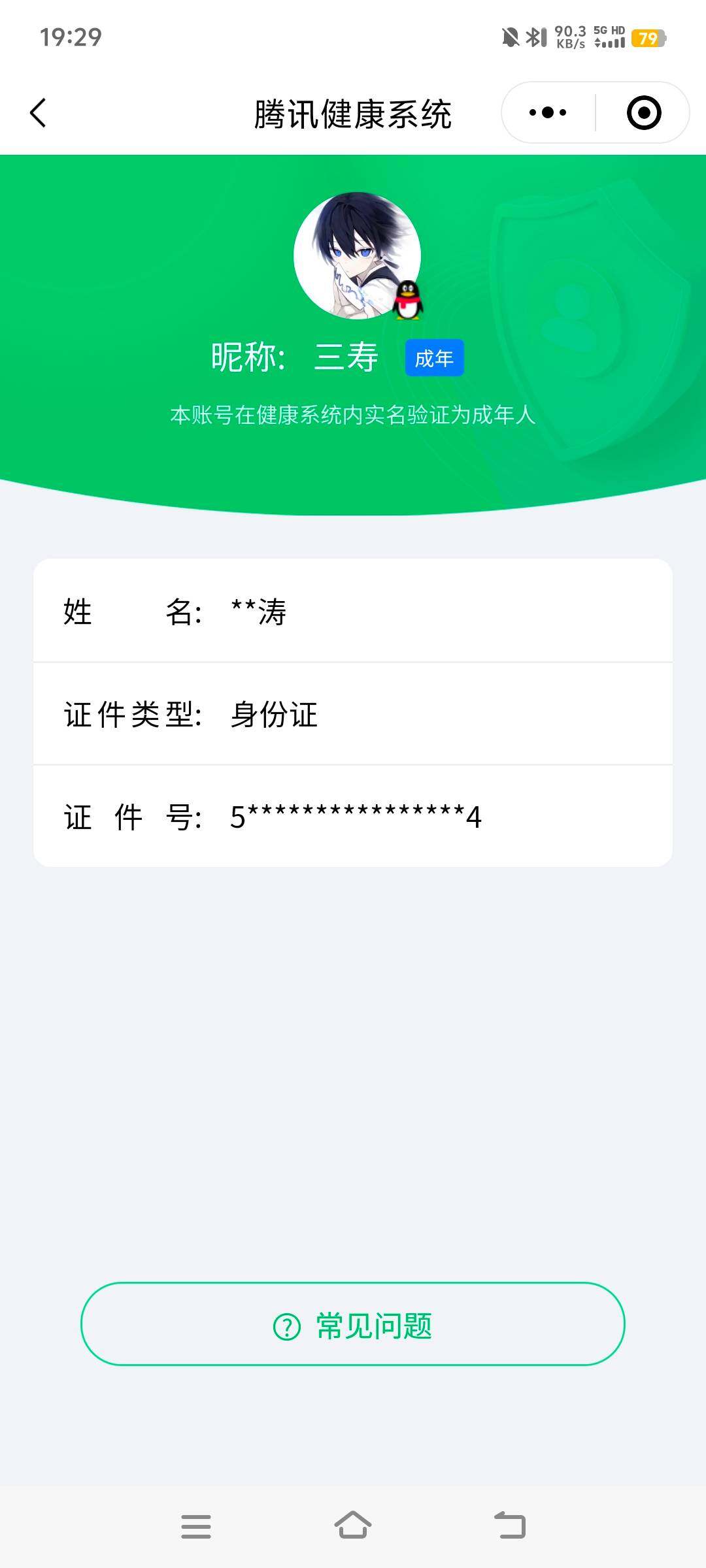Open the mini-program more options menu

(x=549, y=112)
